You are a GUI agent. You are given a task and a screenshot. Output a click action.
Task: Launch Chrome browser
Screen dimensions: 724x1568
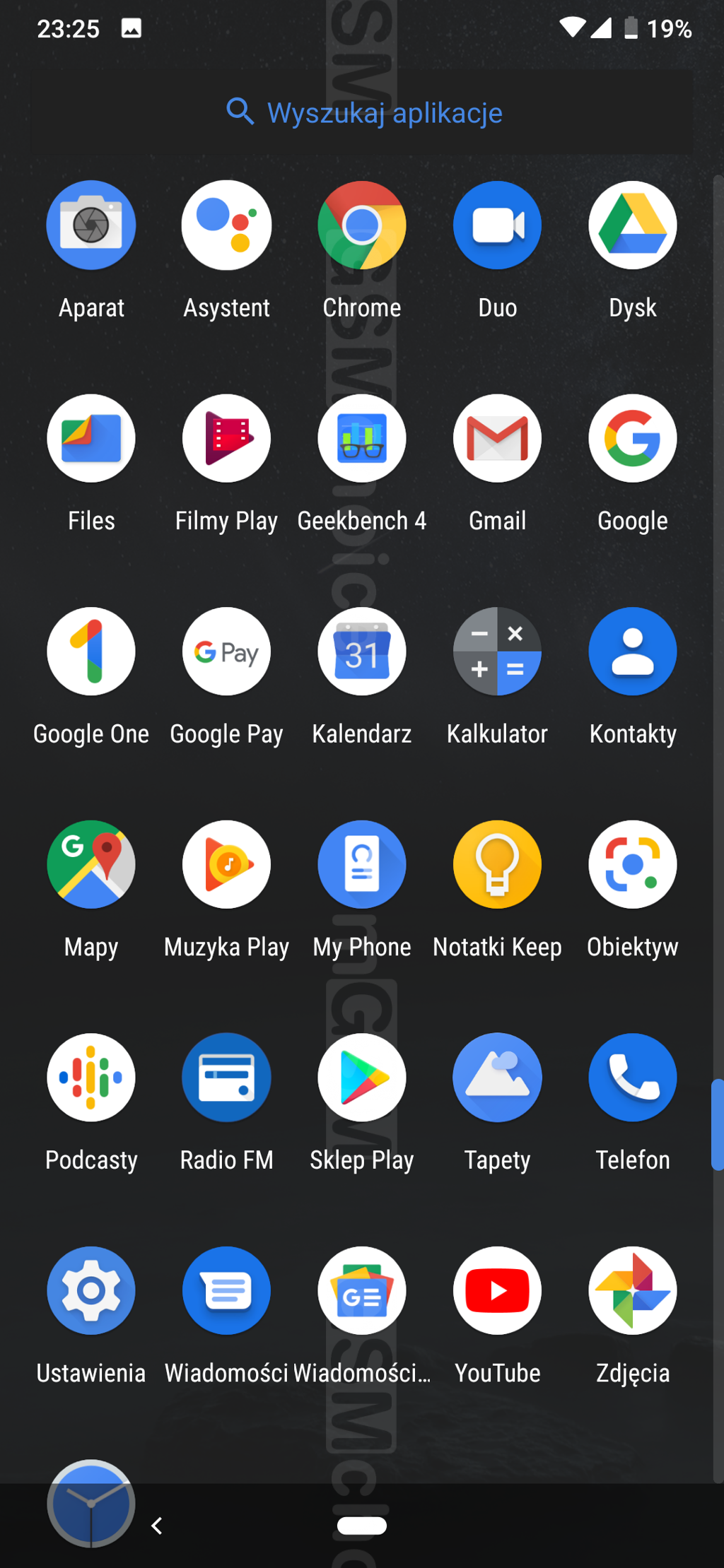(x=362, y=225)
